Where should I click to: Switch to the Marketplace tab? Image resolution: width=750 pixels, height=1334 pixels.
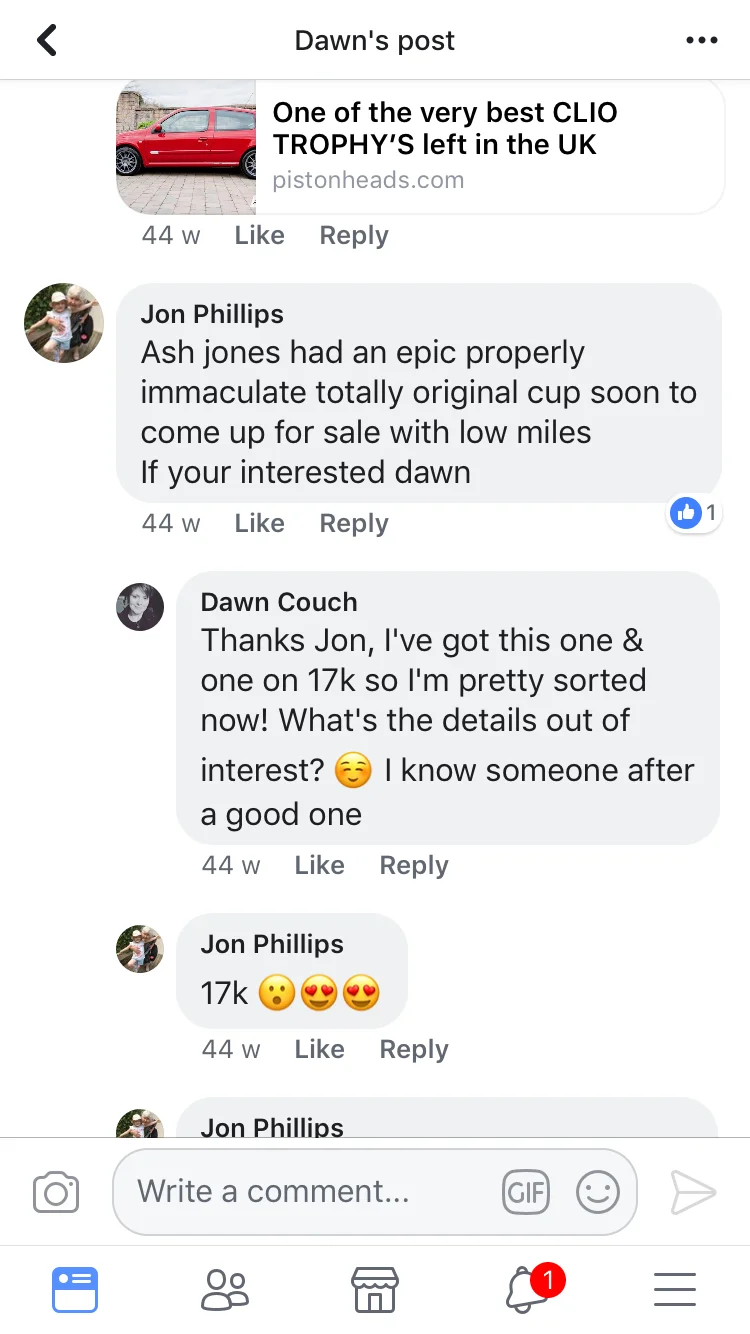tap(375, 1289)
